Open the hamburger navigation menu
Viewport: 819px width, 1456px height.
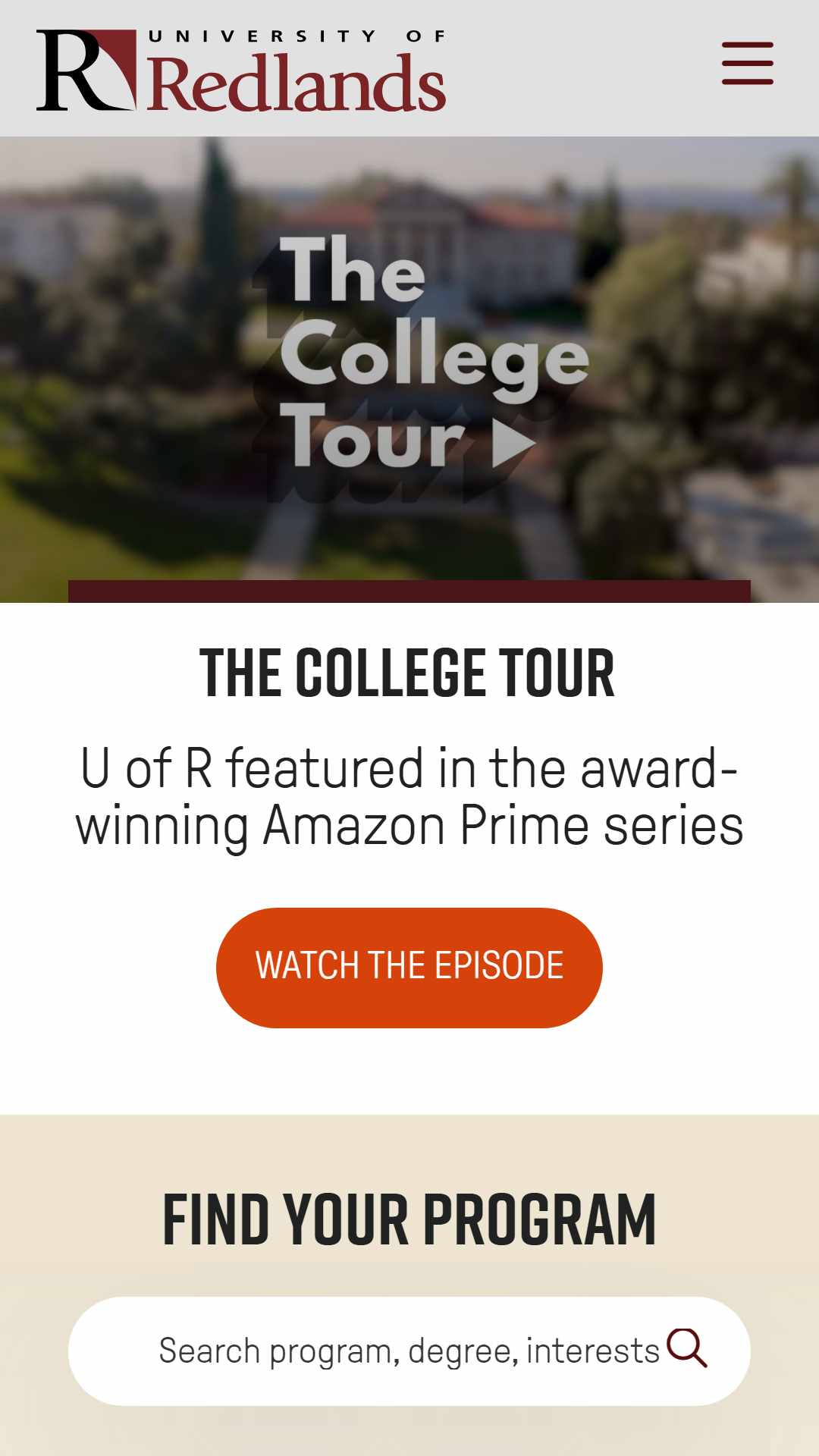click(x=747, y=64)
